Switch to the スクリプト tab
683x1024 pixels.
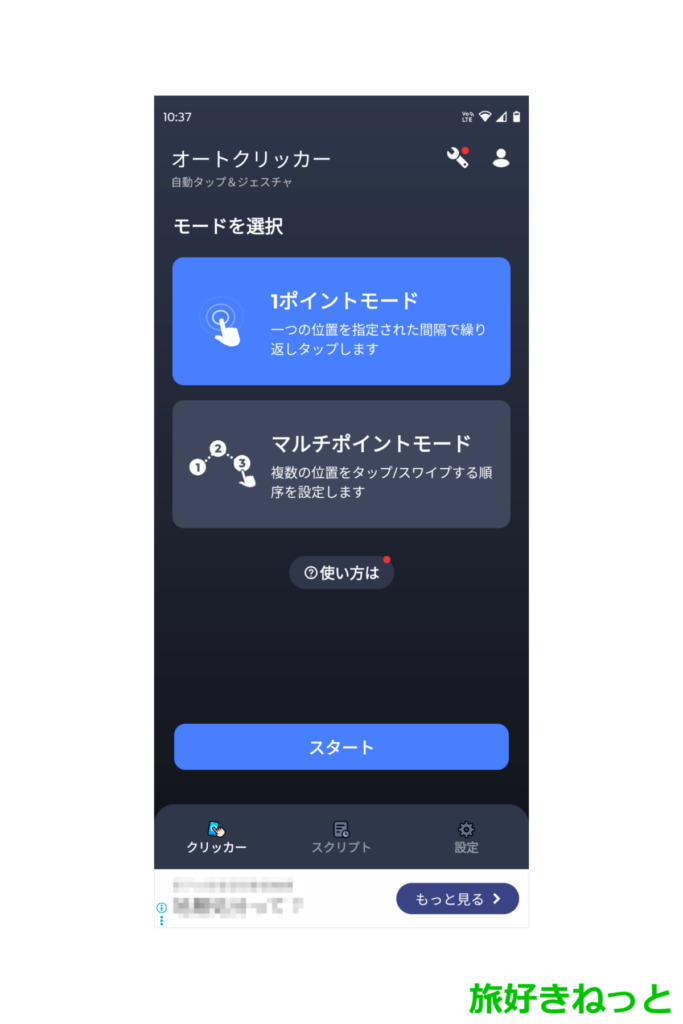click(341, 837)
